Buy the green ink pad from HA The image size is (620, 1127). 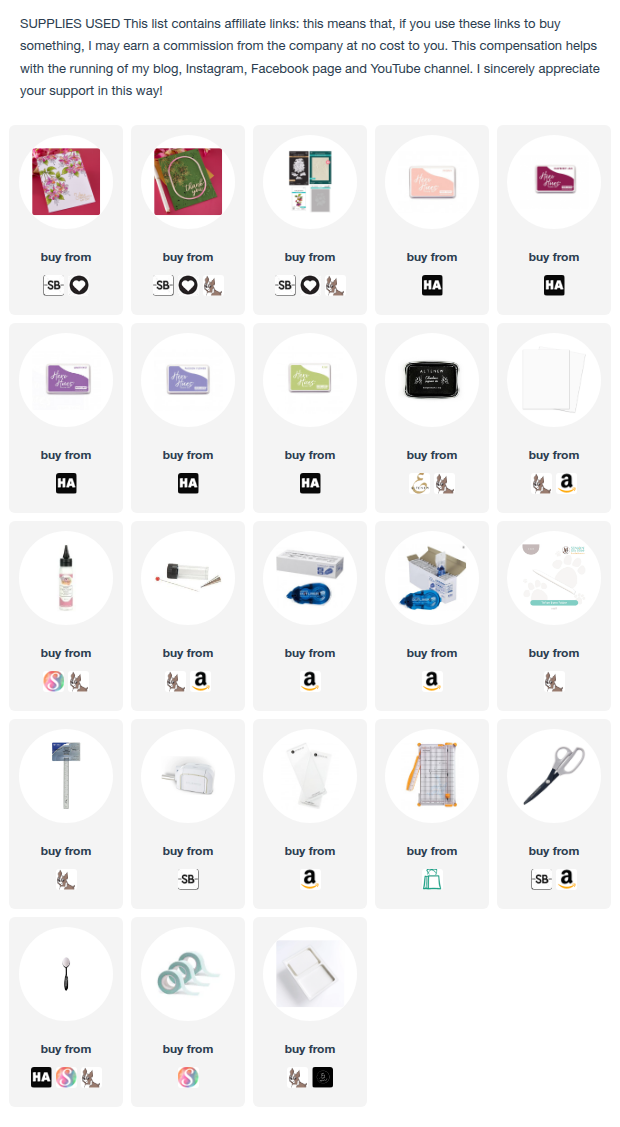pyautogui.click(x=309, y=483)
